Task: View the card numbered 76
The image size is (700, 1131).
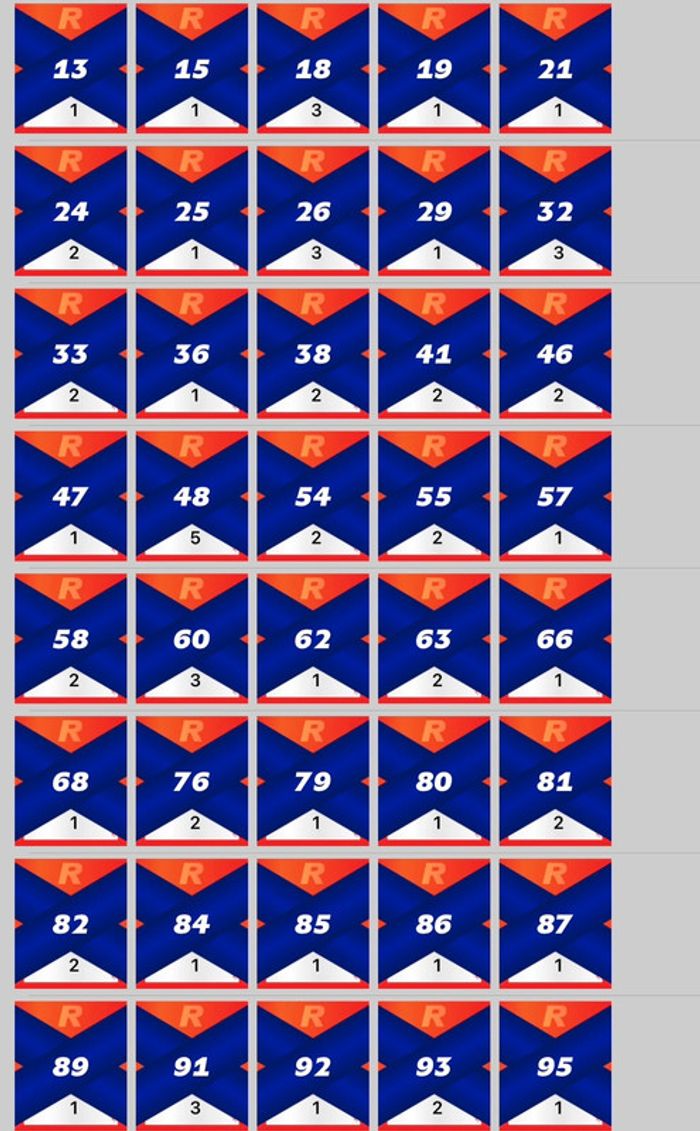Action: (x=192, y=781)
